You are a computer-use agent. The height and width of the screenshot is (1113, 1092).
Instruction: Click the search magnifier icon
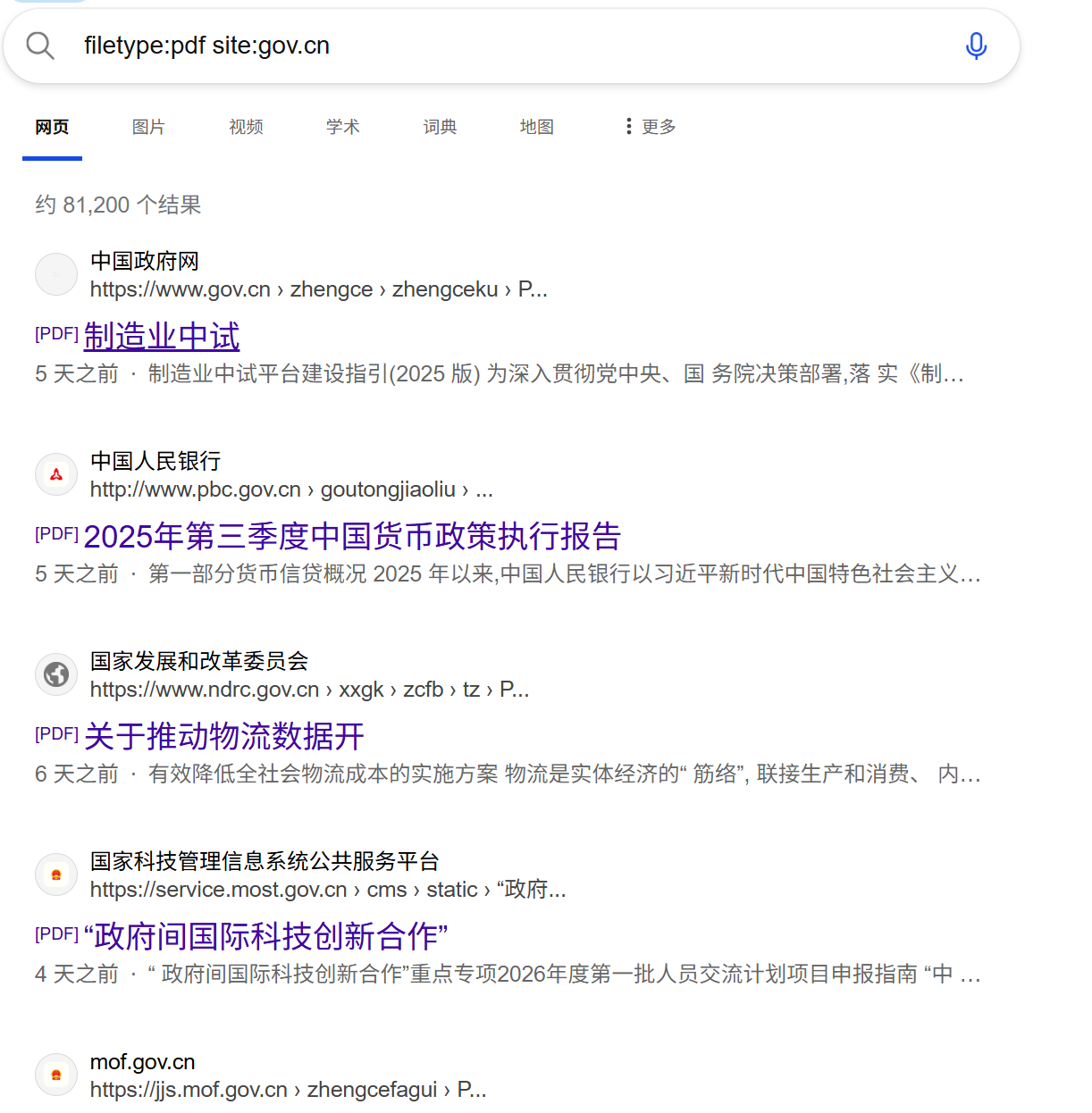click(40, 45)
